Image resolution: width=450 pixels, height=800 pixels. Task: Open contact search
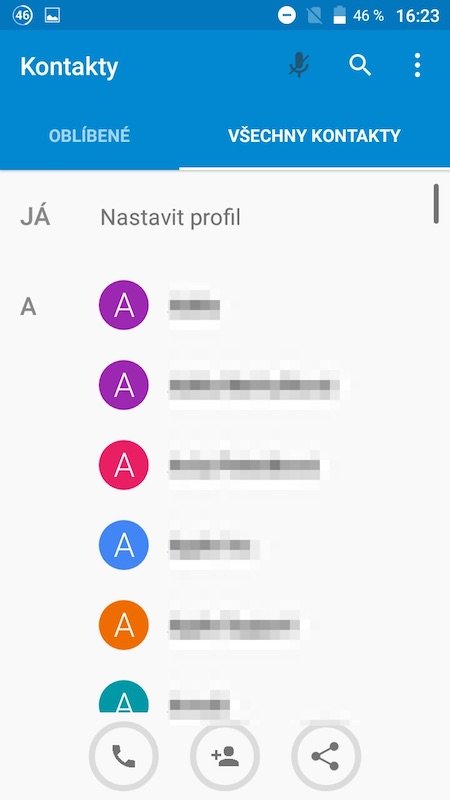[x=360, y=65]
